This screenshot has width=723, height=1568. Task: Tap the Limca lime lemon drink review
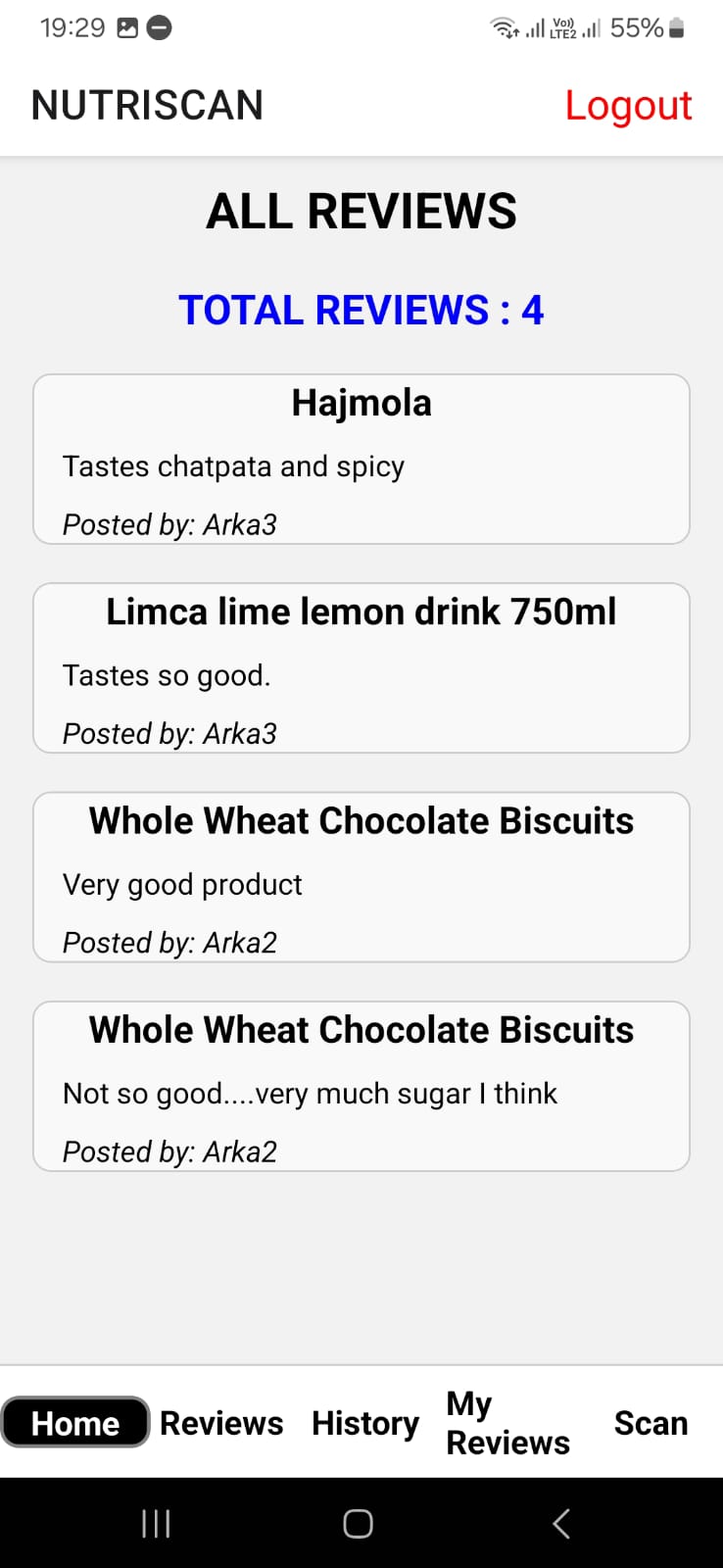361,667
